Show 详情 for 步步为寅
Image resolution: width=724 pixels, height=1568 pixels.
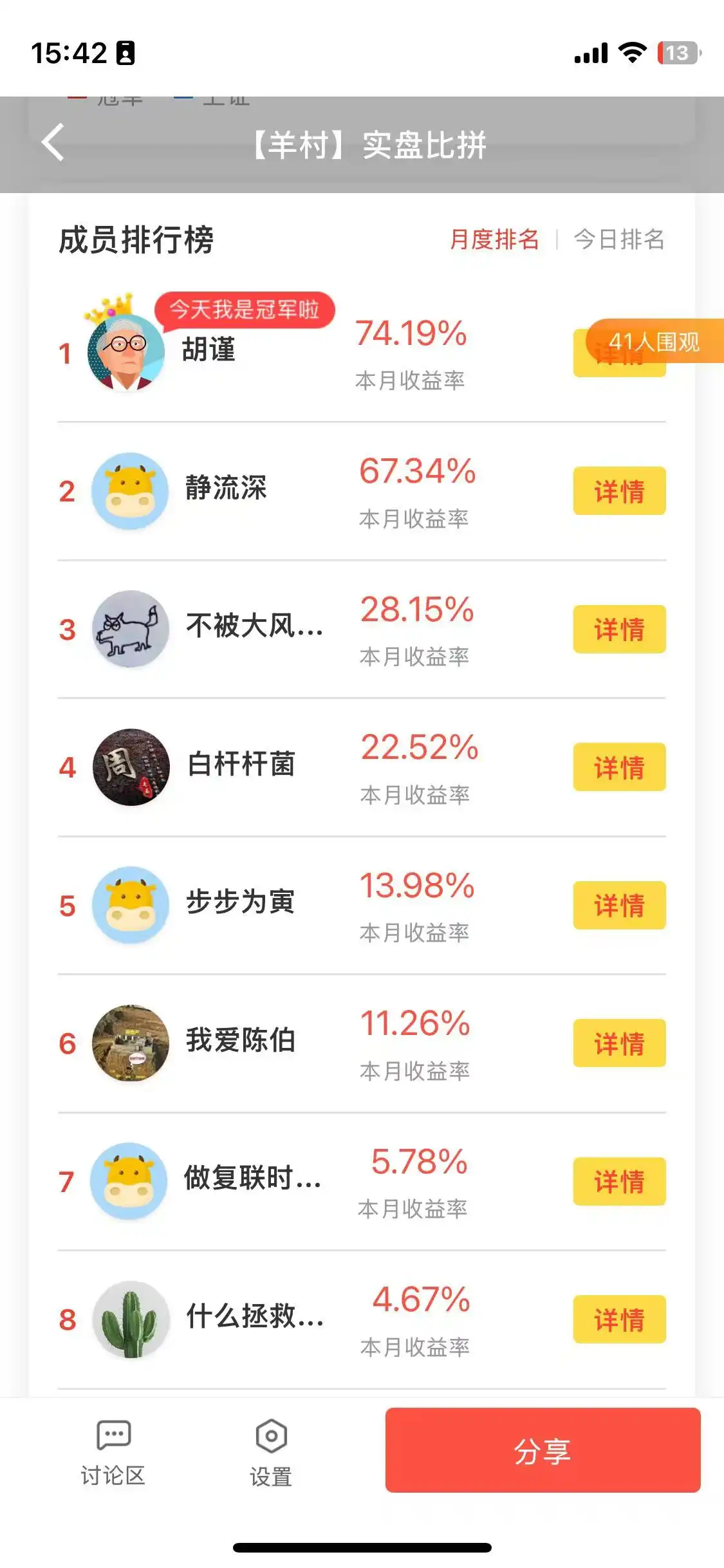(619, 905)
